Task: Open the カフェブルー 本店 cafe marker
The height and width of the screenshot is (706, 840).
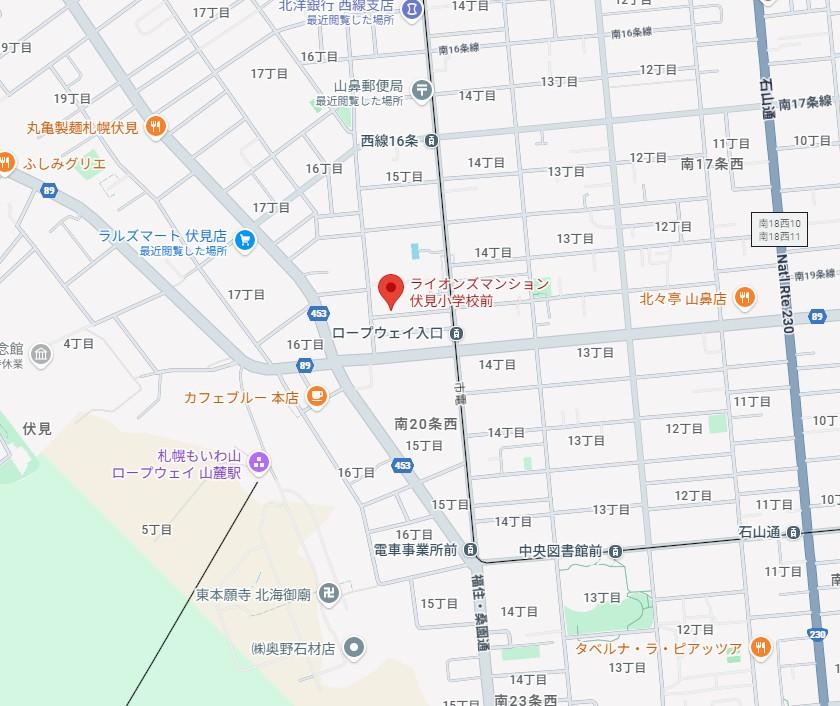Action: click(x=317, y=397)
